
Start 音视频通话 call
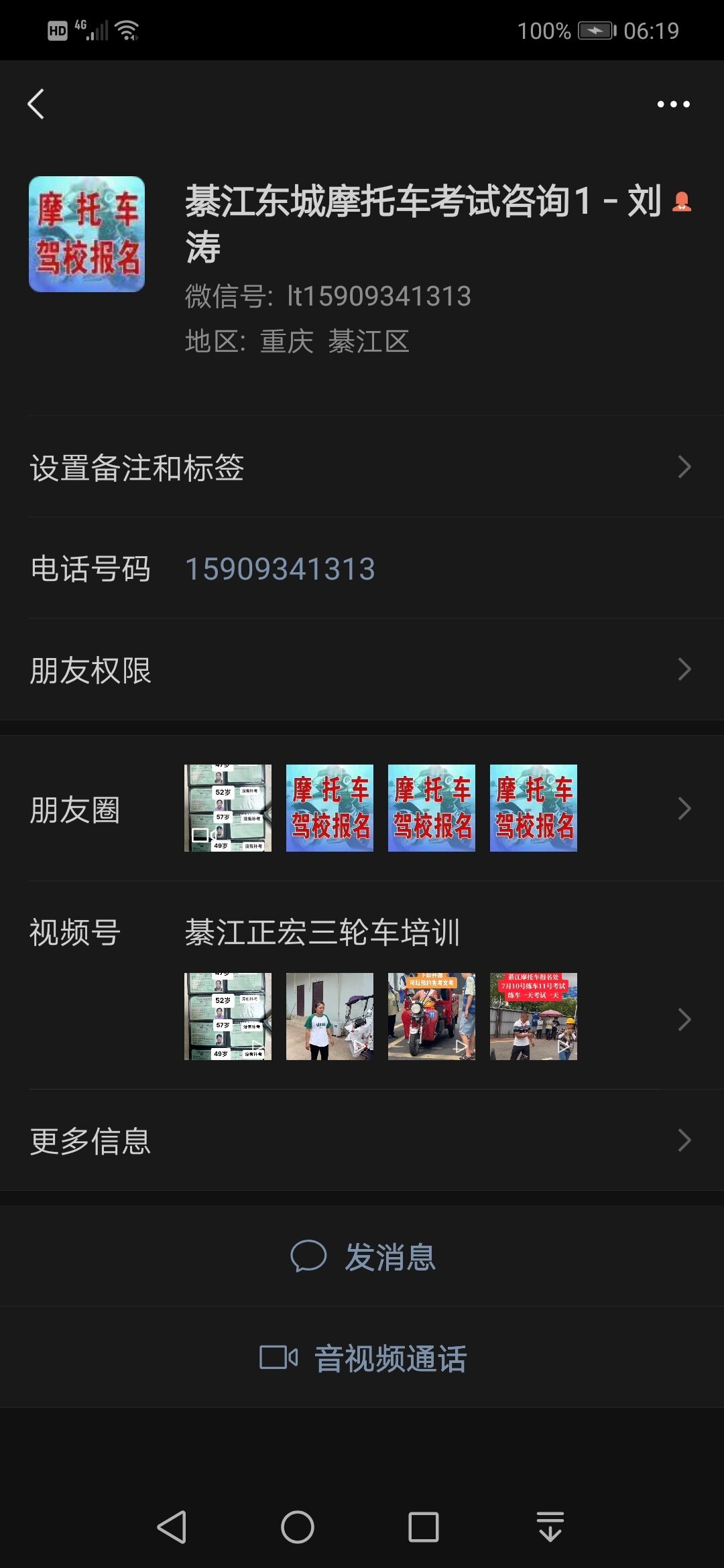(363, 1358)
